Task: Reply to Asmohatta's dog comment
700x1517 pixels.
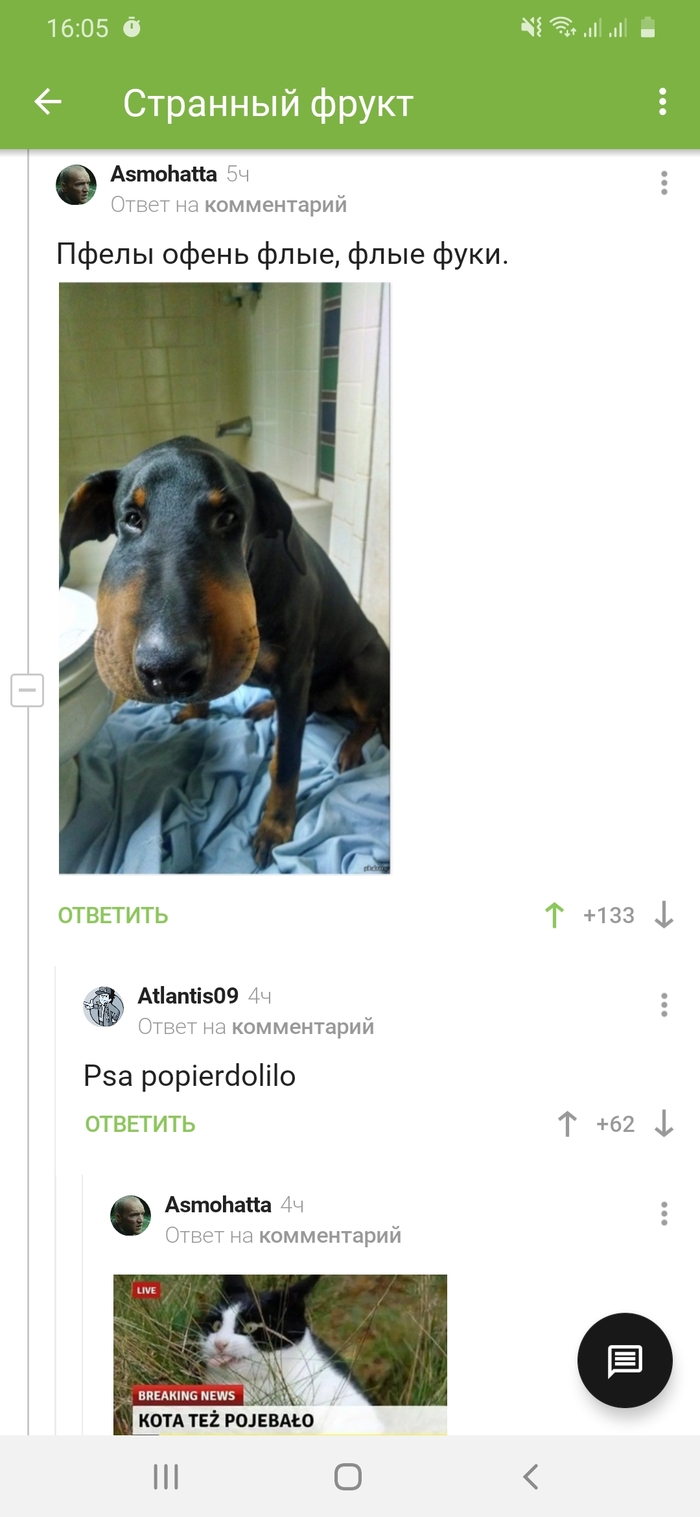Action: 113,915
